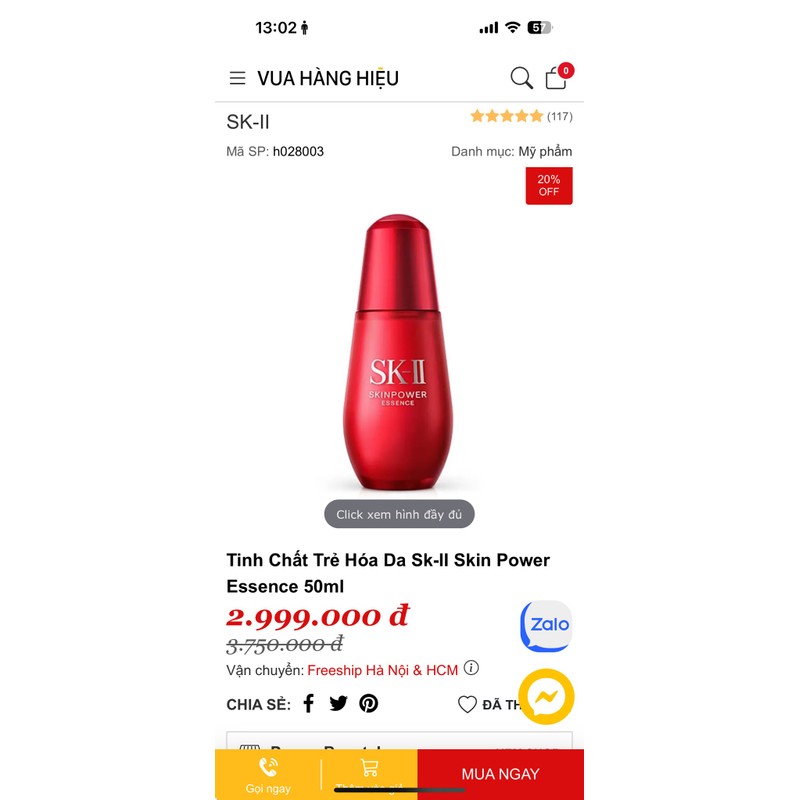800x800 pixels.
Task: Add to cart from the bottom bar
Action: pos(369,775)
